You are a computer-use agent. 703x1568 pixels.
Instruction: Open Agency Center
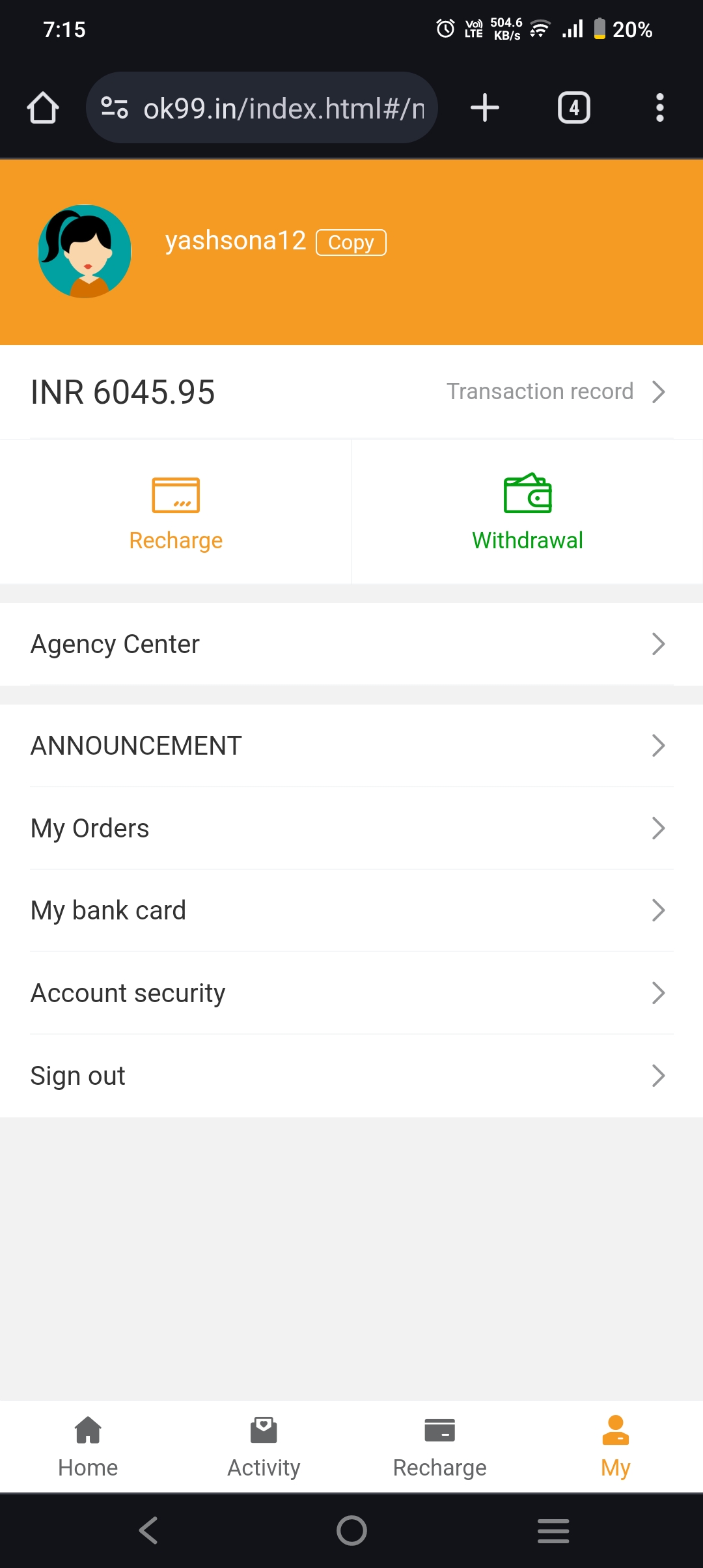351,644
